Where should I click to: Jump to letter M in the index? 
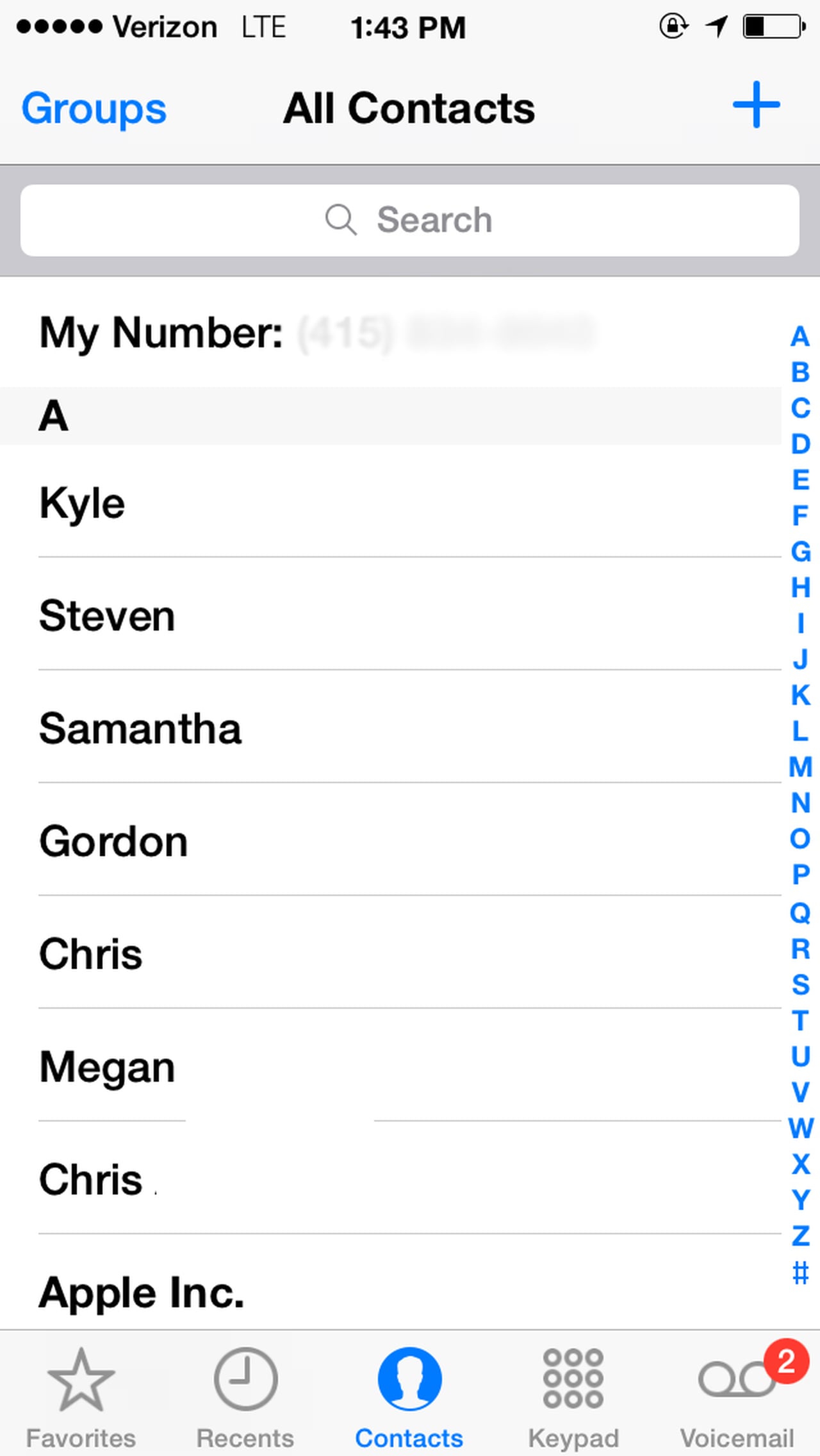[x=800, y=767]
